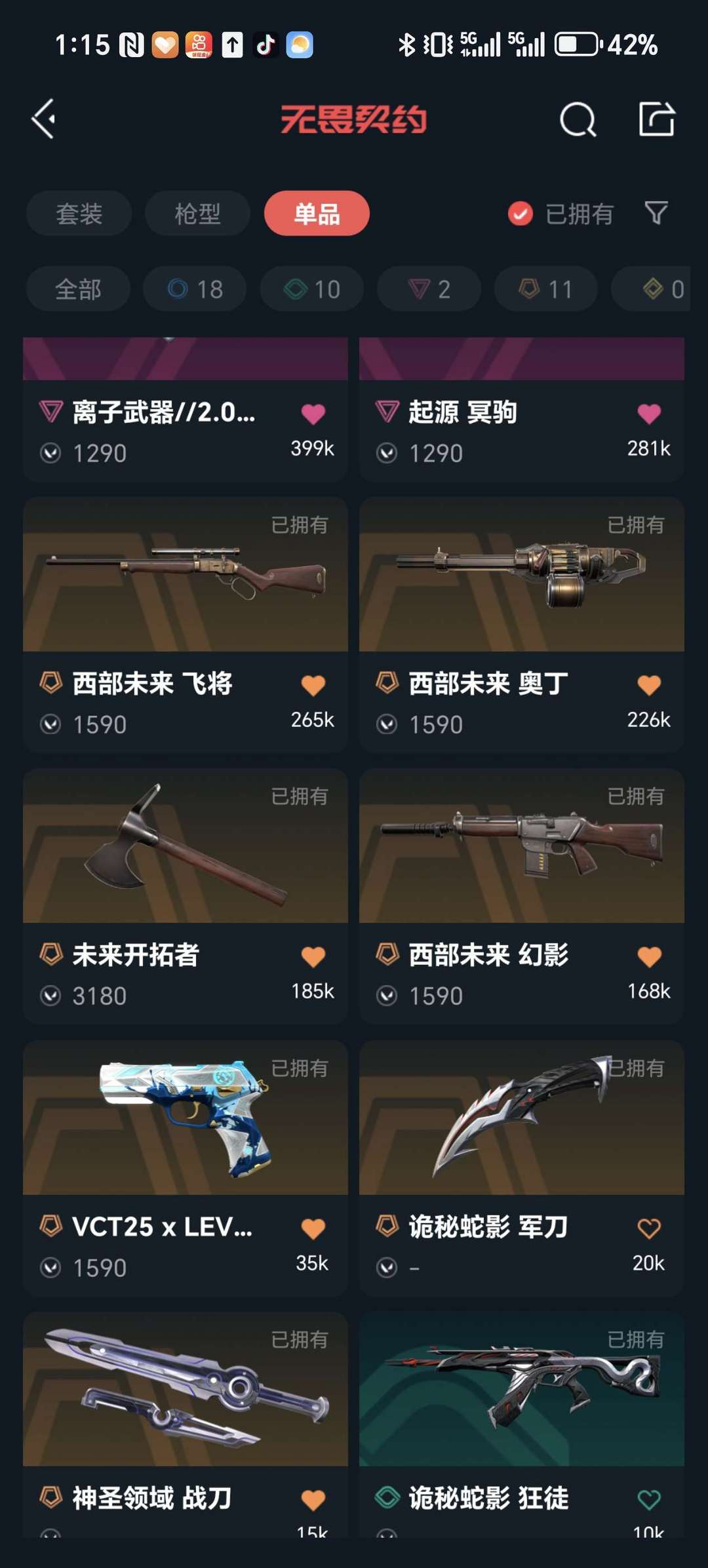Switch to the 套装 tab
This screenshot has height=1568, width=708.
(x=79, y=213)
